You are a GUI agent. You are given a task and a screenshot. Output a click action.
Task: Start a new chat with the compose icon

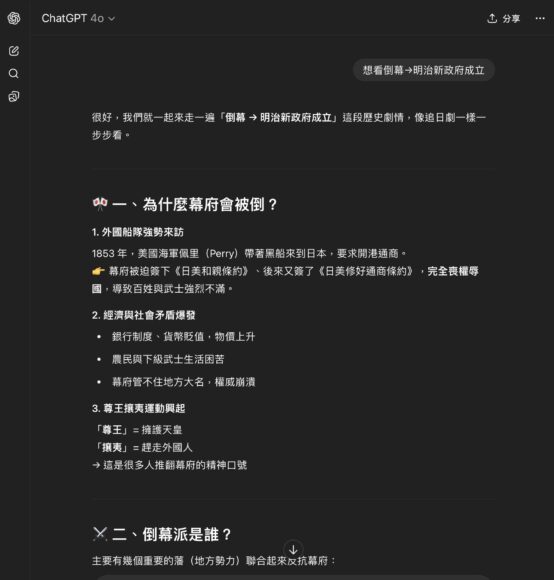pyautogui.click(x=14, y=51)
